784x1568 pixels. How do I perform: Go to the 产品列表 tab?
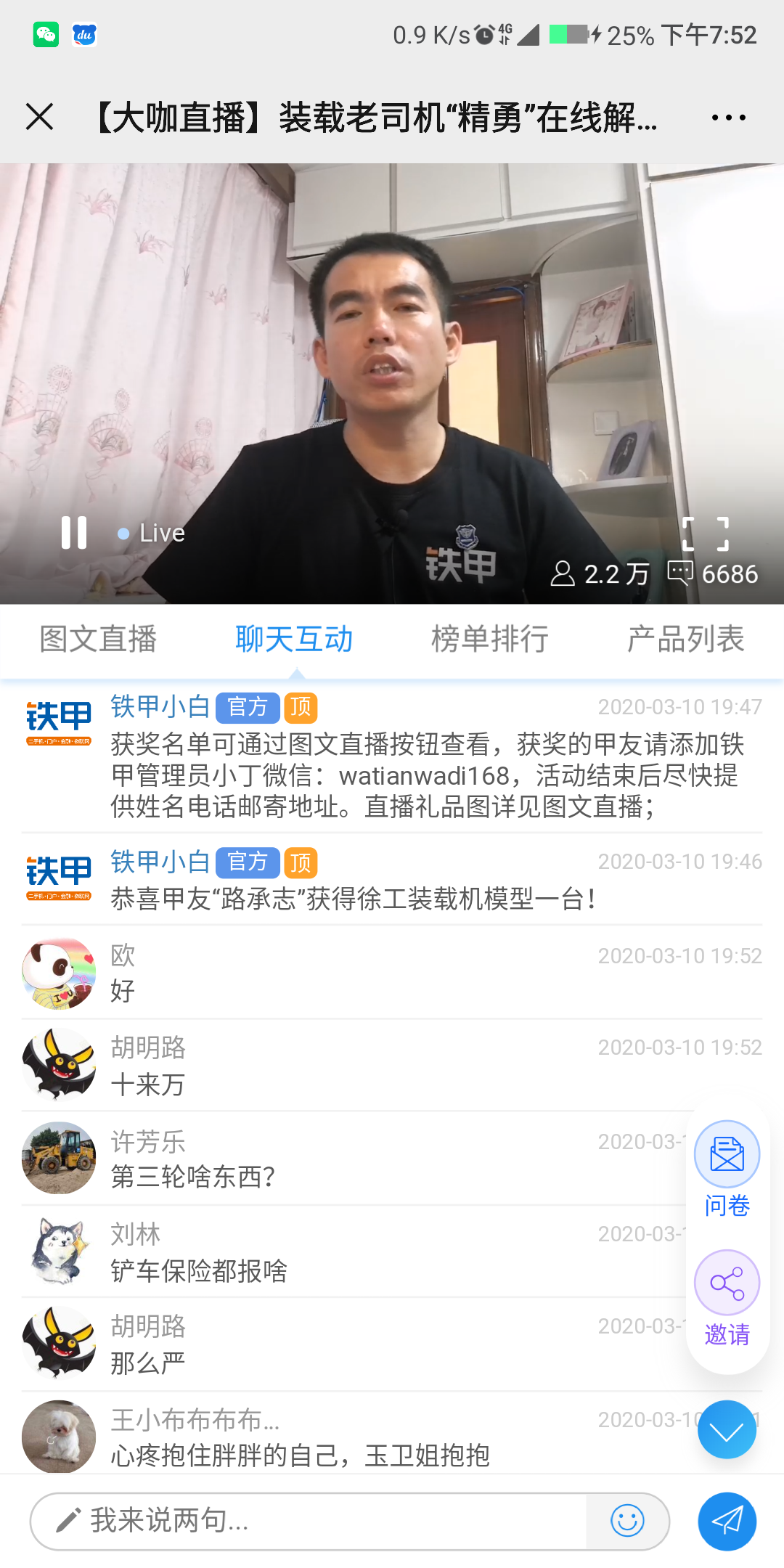click(686, 639)
